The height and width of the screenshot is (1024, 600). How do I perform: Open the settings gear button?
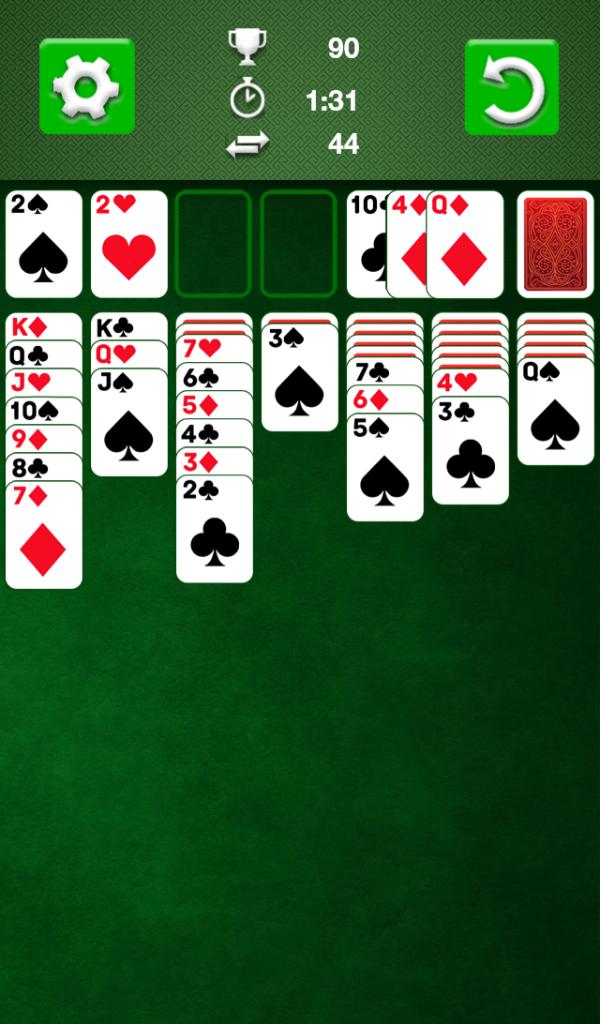tap(86, 87)
